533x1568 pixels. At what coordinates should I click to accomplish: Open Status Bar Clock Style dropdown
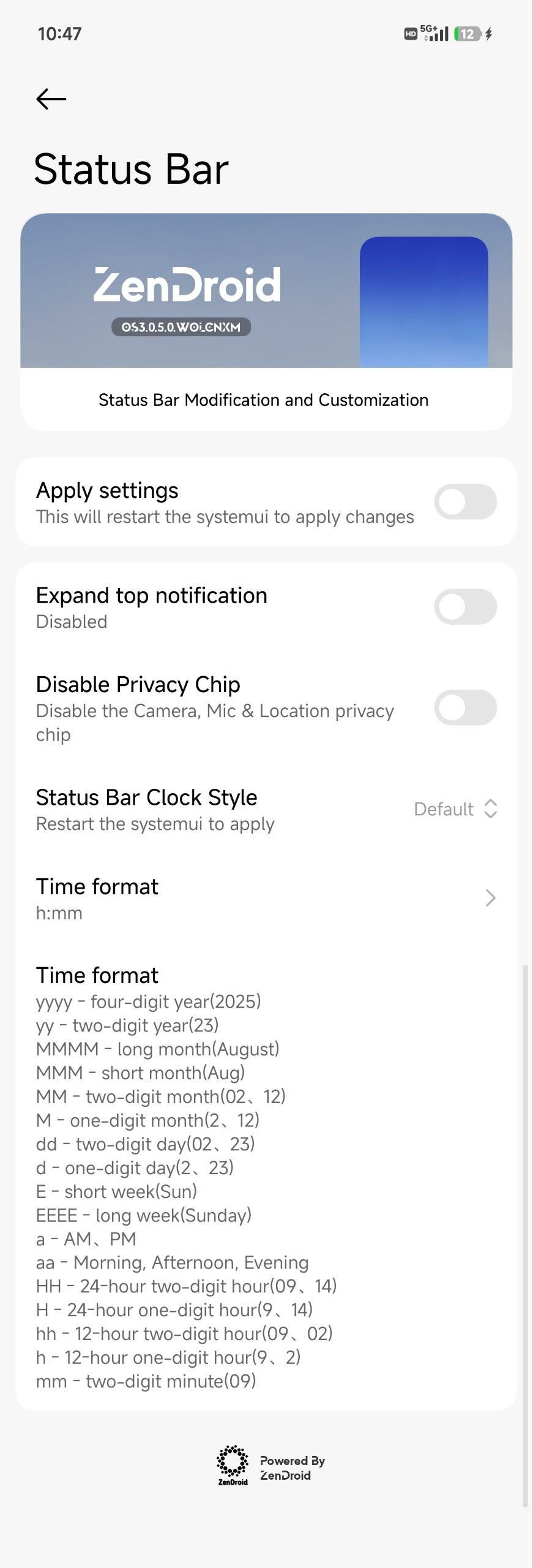[455, 809]
